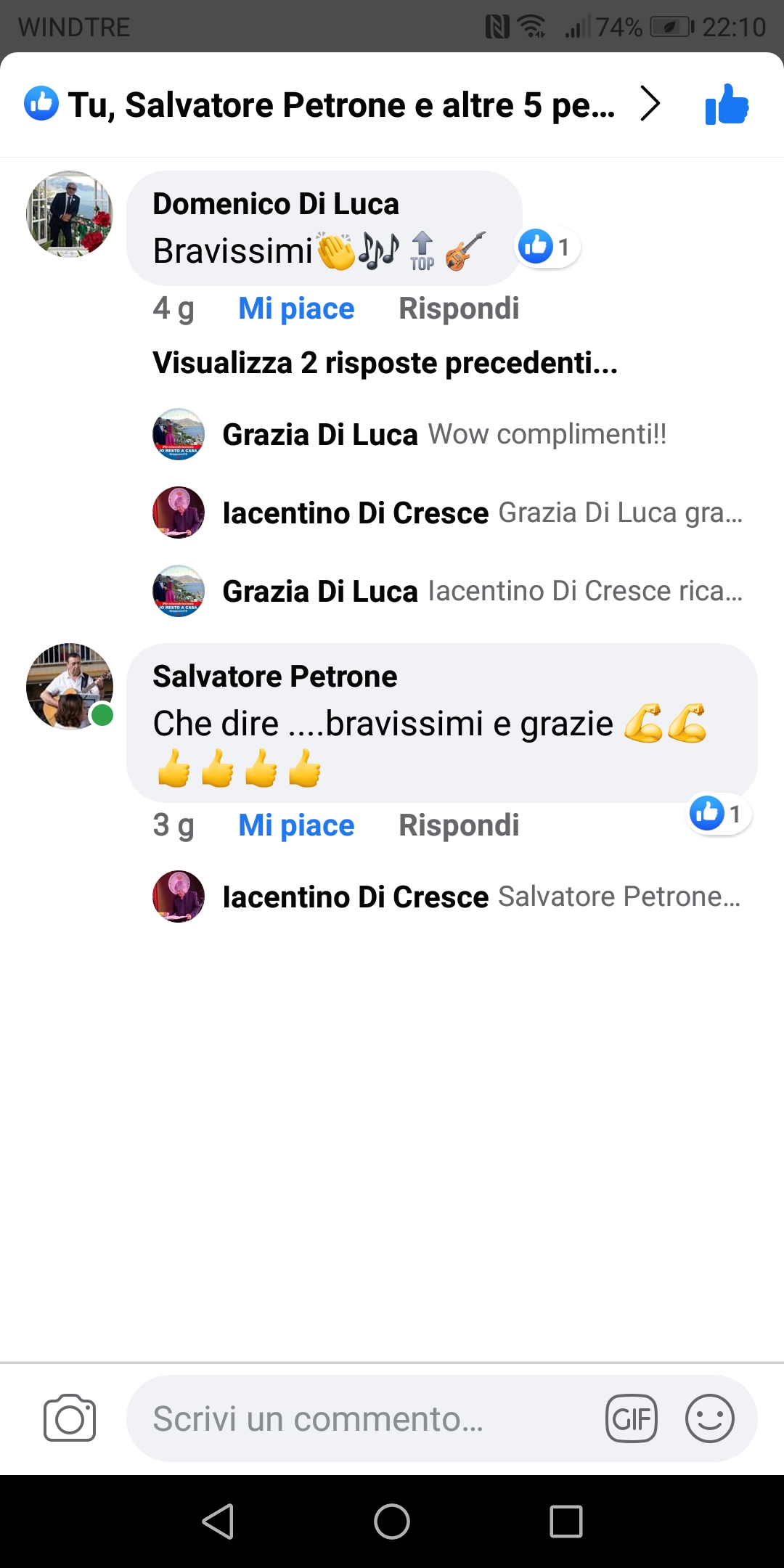
Task: Like Domenico Di Luca's comment via Mi piace
Action: [296, 309]
